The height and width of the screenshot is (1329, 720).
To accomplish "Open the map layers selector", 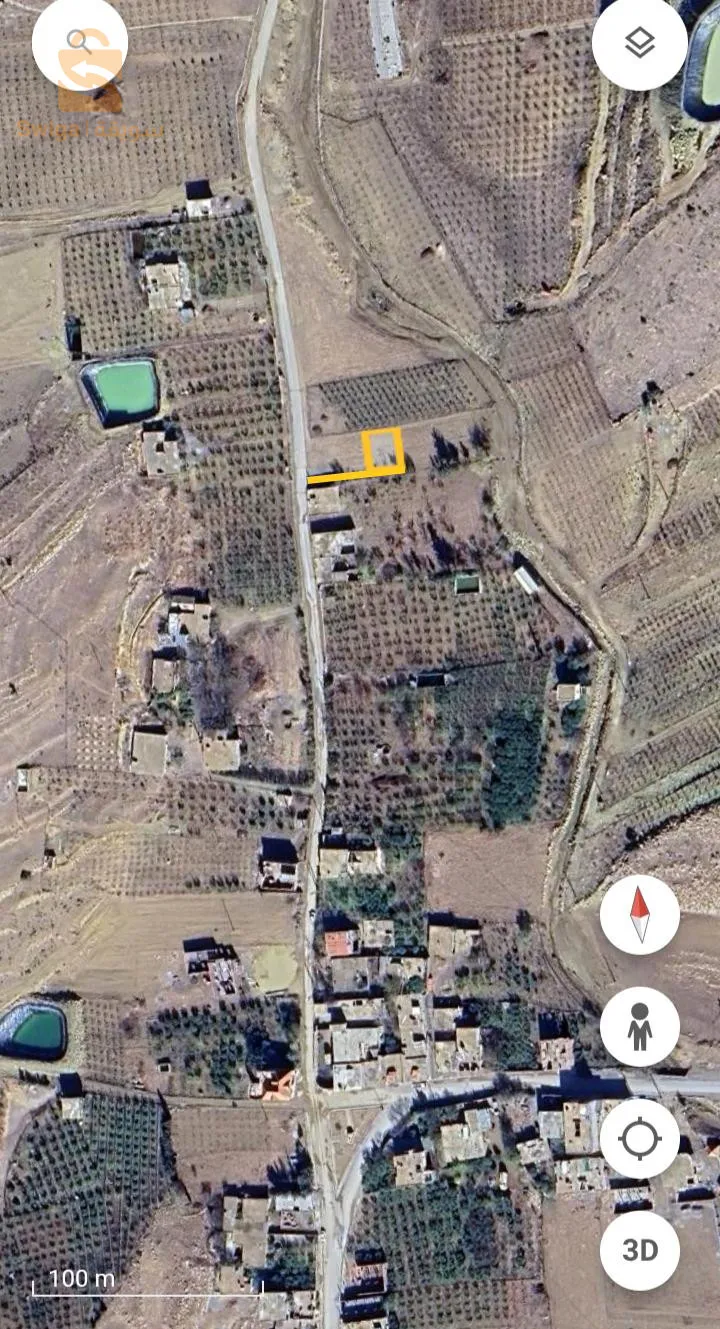I will 639,43.
